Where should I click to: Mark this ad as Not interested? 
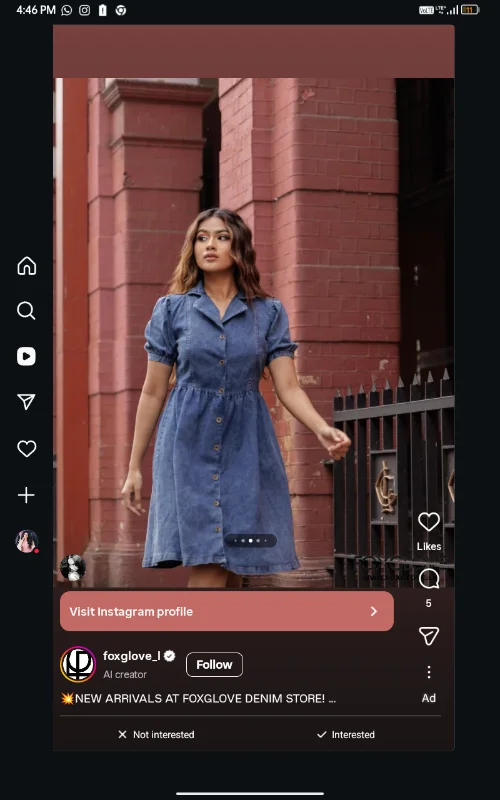pyautogui.click(x=156, y=734)
